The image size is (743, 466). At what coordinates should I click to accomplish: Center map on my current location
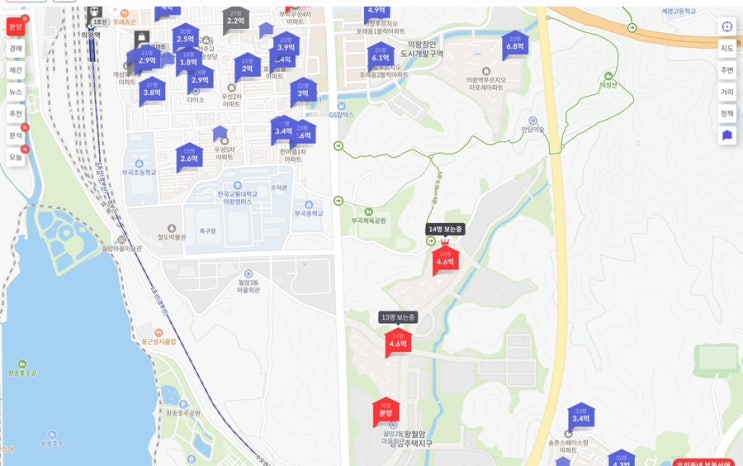pos(727,27)
